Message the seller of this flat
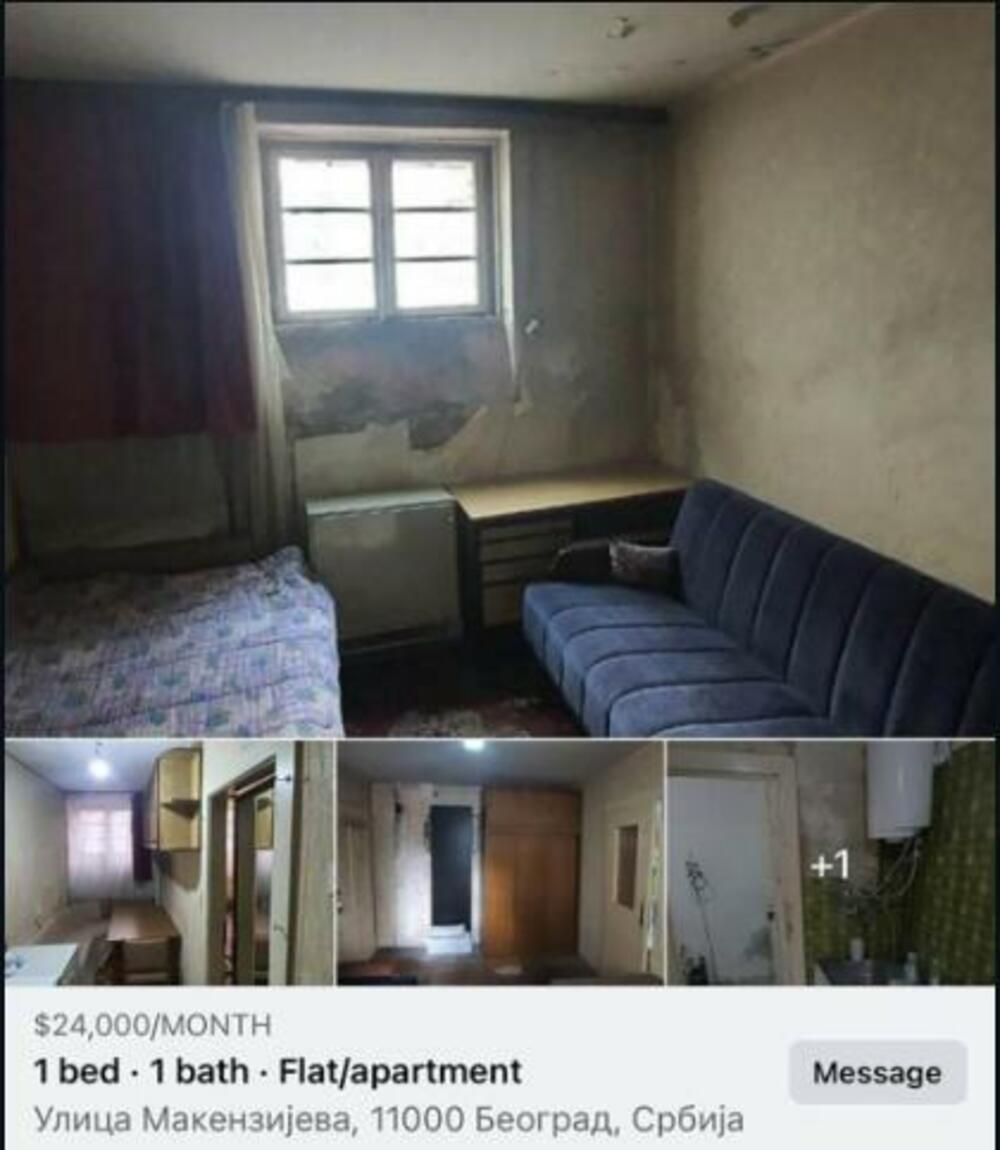 coord(877,1073)
